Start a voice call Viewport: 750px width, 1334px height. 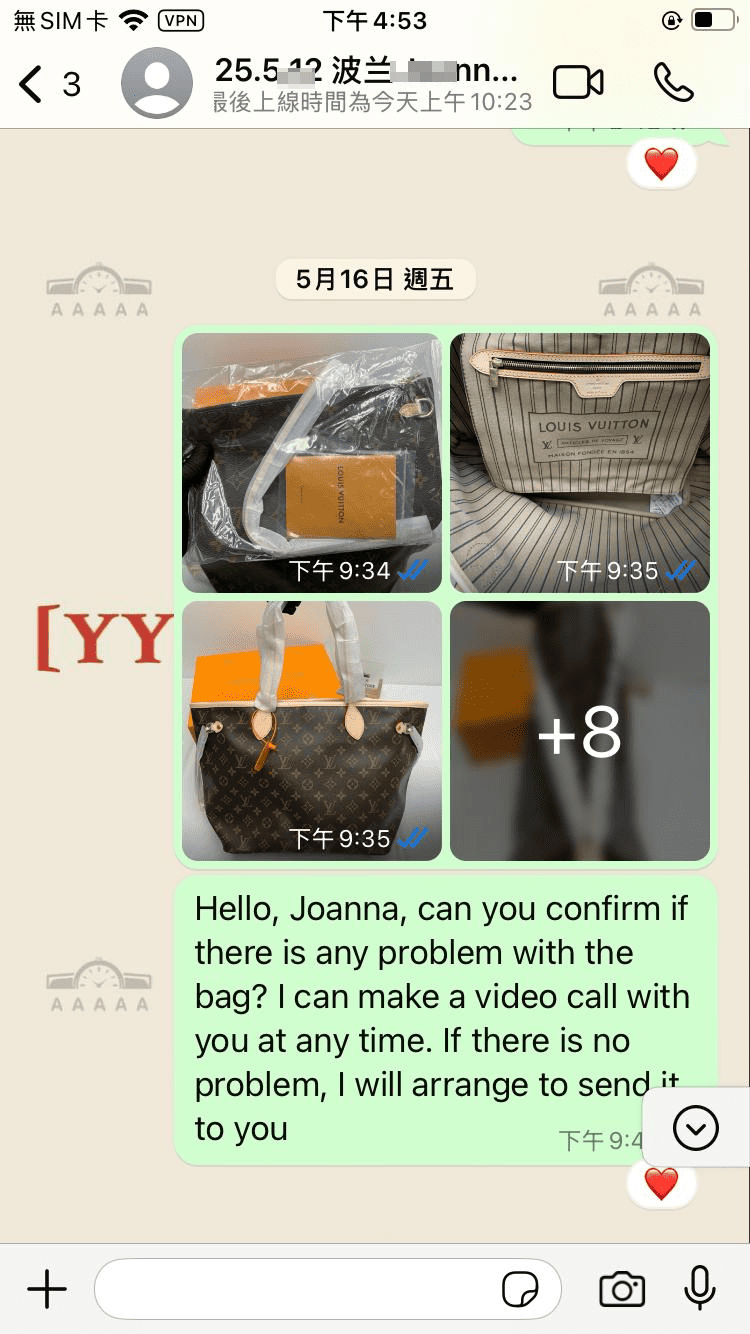coord(674,83)
